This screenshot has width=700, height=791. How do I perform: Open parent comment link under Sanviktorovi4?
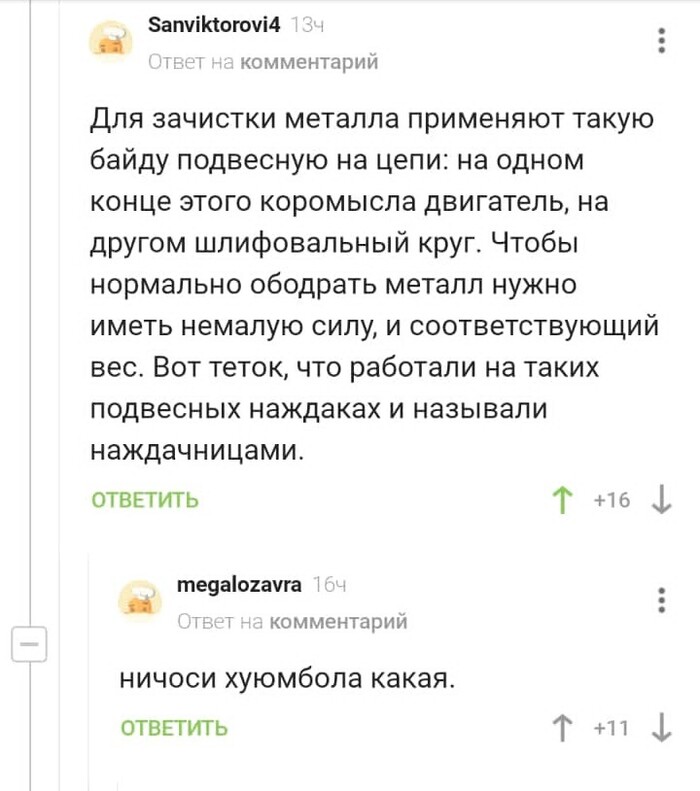pos(309,62)
